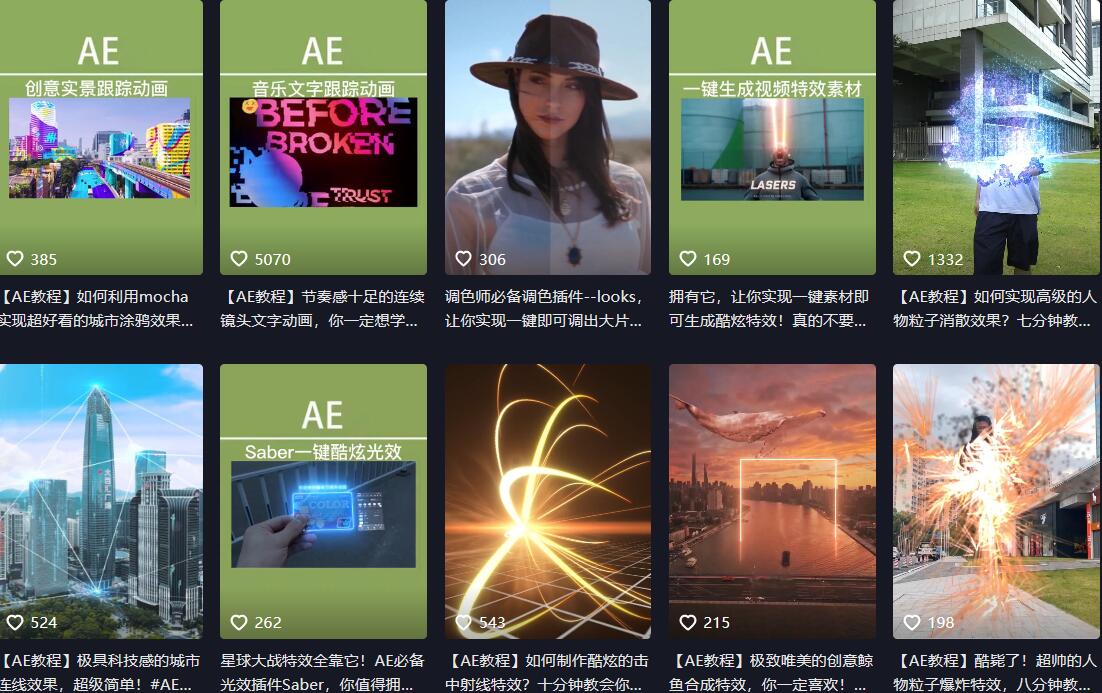Viewport: 1102px width, 693px height.
Task: Open the title 如何利用mocha实现超好看的城市涂鸦效果
Action: (x=96, y=308)
